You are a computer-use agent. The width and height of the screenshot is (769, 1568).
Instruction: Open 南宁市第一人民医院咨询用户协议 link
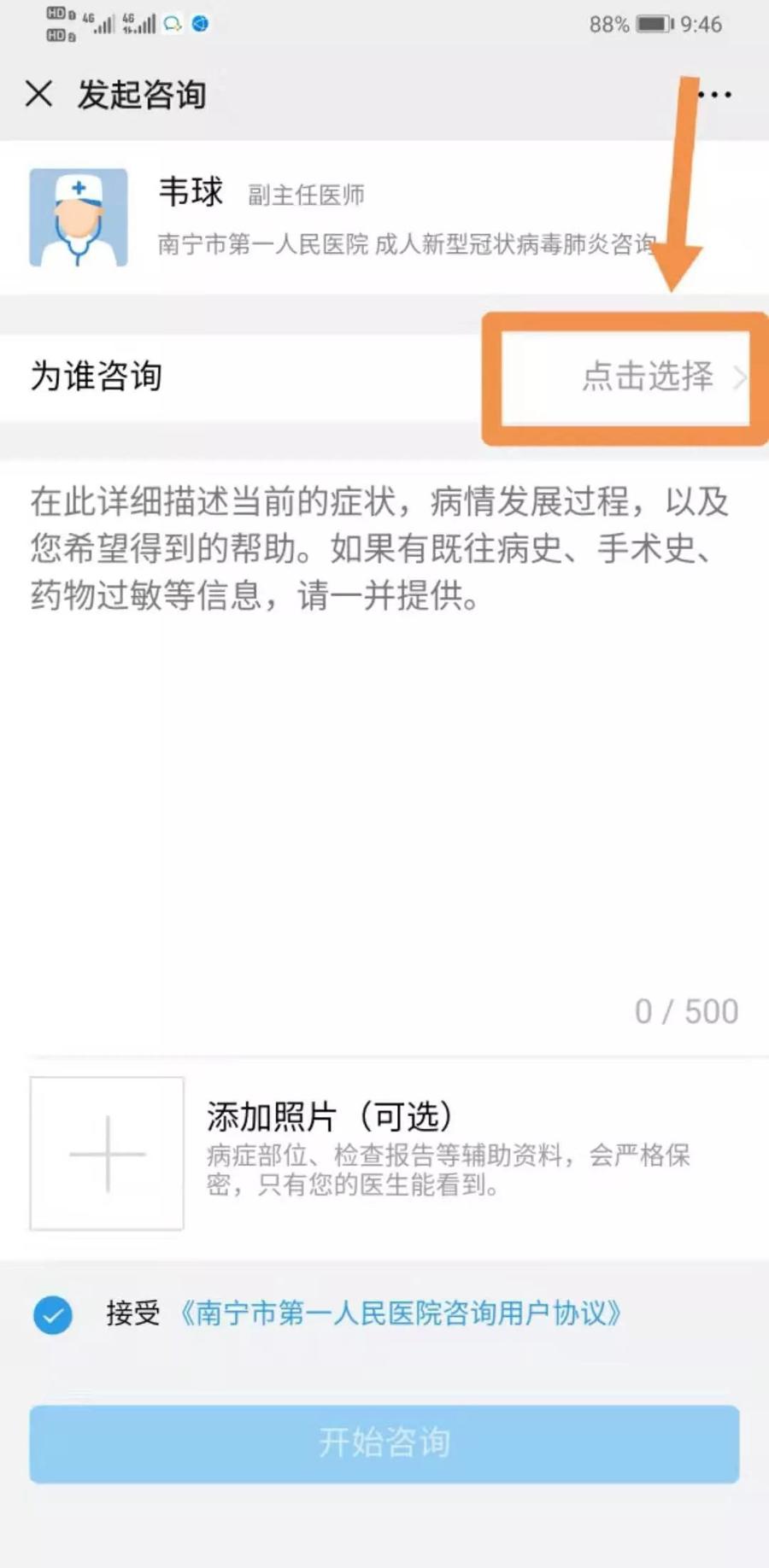click(400, 1313)
